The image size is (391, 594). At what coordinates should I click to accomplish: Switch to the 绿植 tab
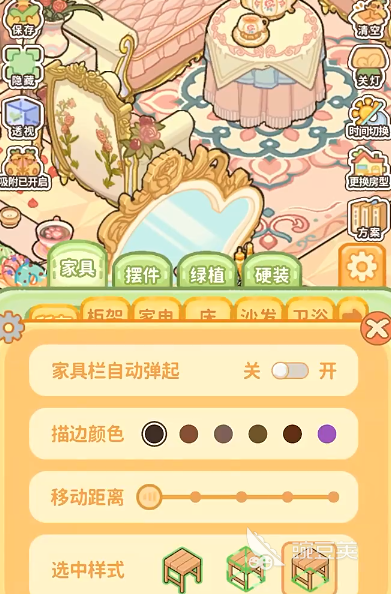pyautogui.click(x=207, y=270)
